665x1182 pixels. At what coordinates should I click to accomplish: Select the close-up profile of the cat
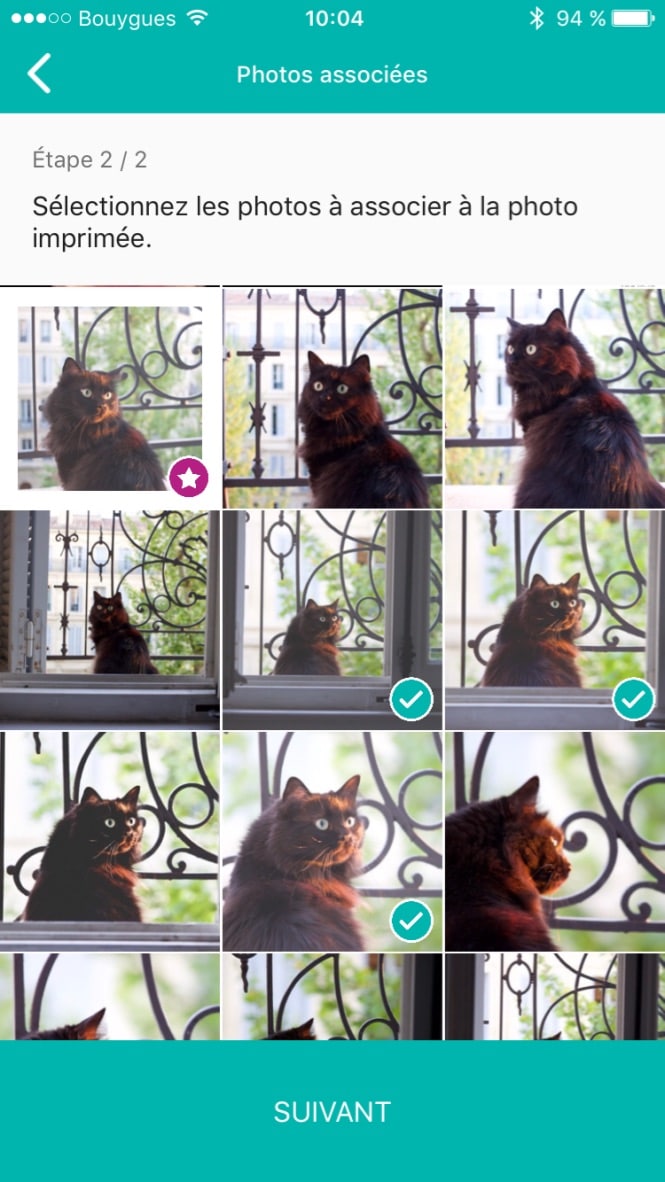(555, 841)
